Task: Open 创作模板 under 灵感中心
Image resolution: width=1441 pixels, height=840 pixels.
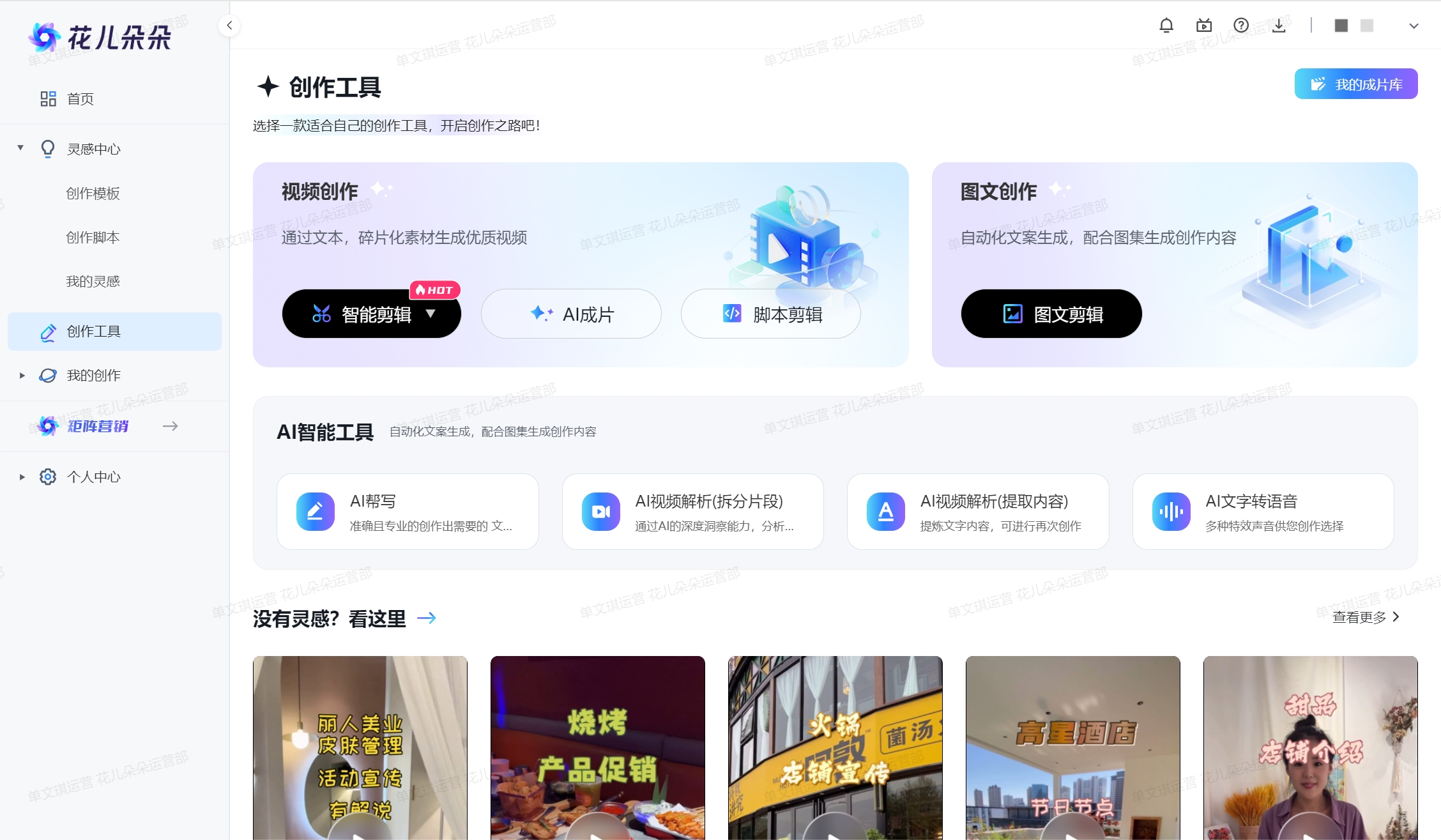Action: 93,194
